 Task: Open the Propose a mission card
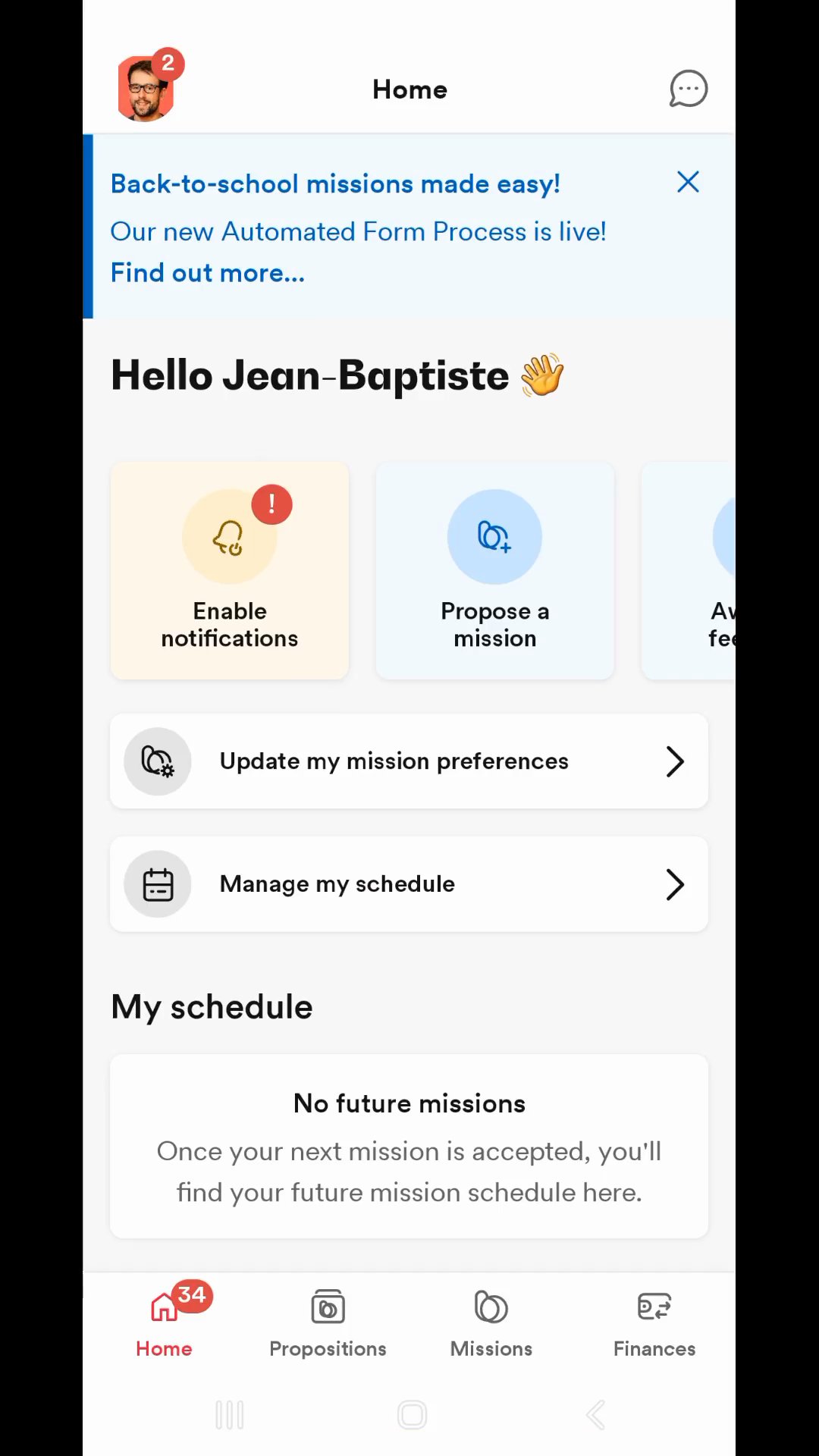pyautogui.click(x=494, y=570)
